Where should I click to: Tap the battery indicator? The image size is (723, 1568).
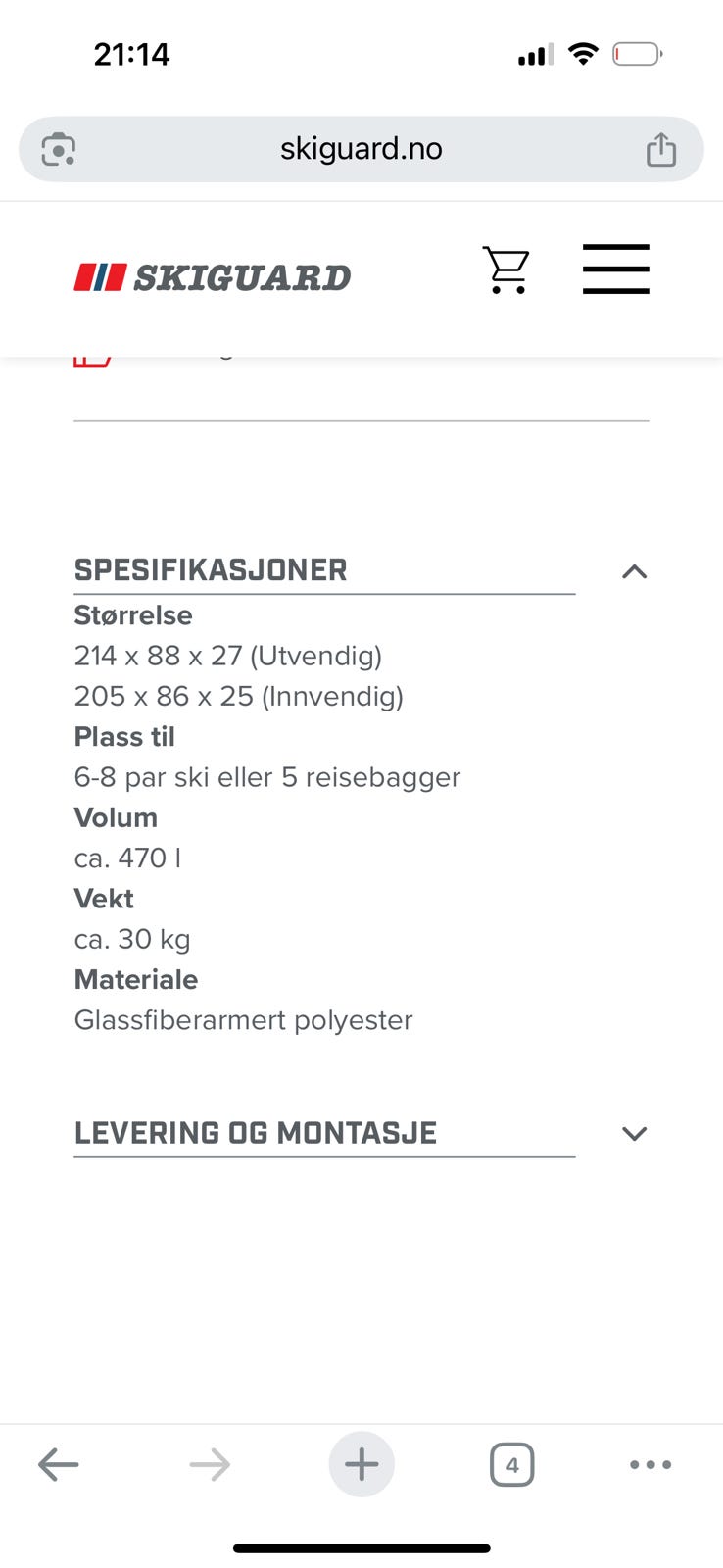[x=637, y=54]
